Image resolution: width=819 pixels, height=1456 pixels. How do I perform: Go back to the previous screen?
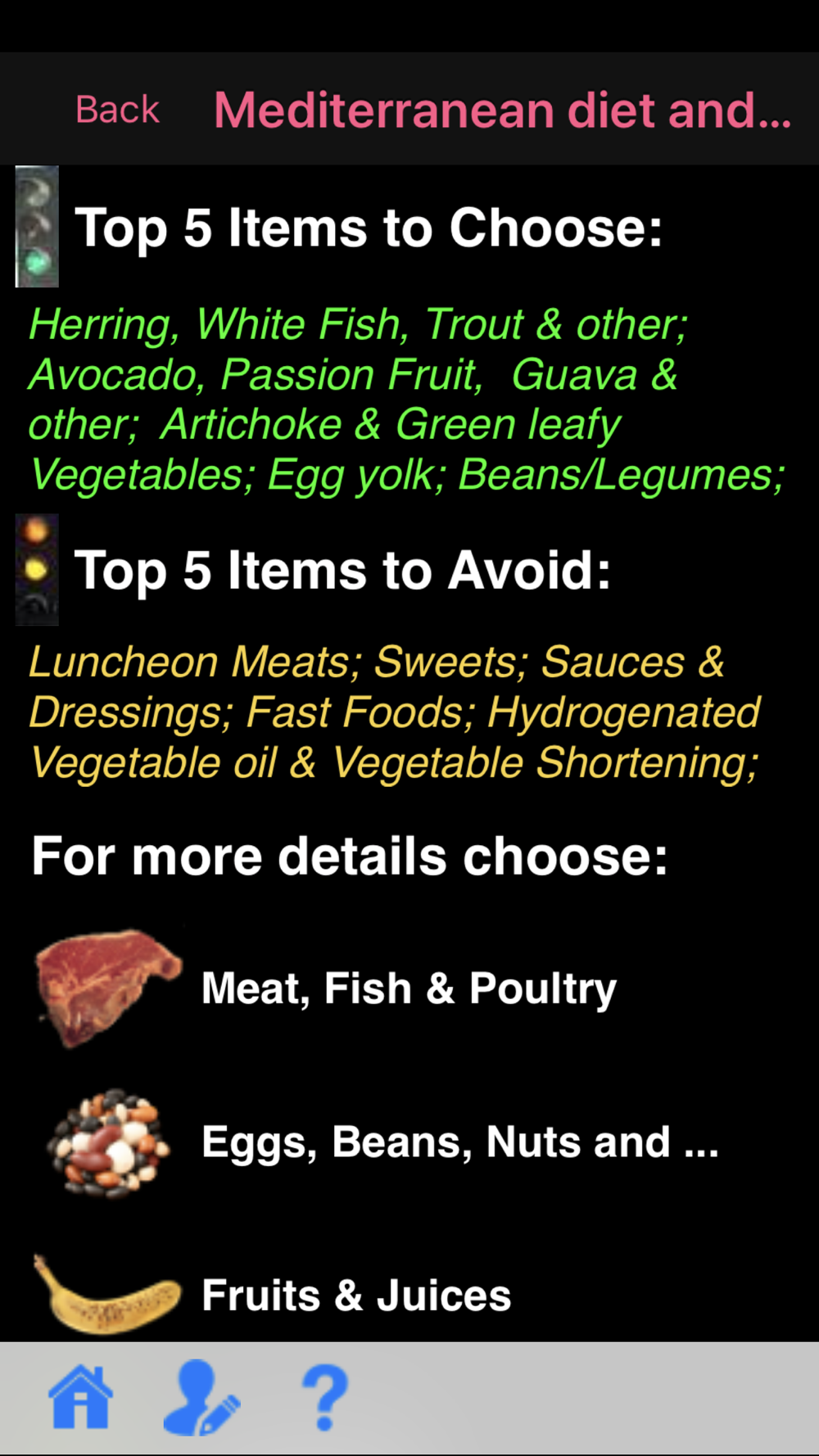[x=117, y=110]
